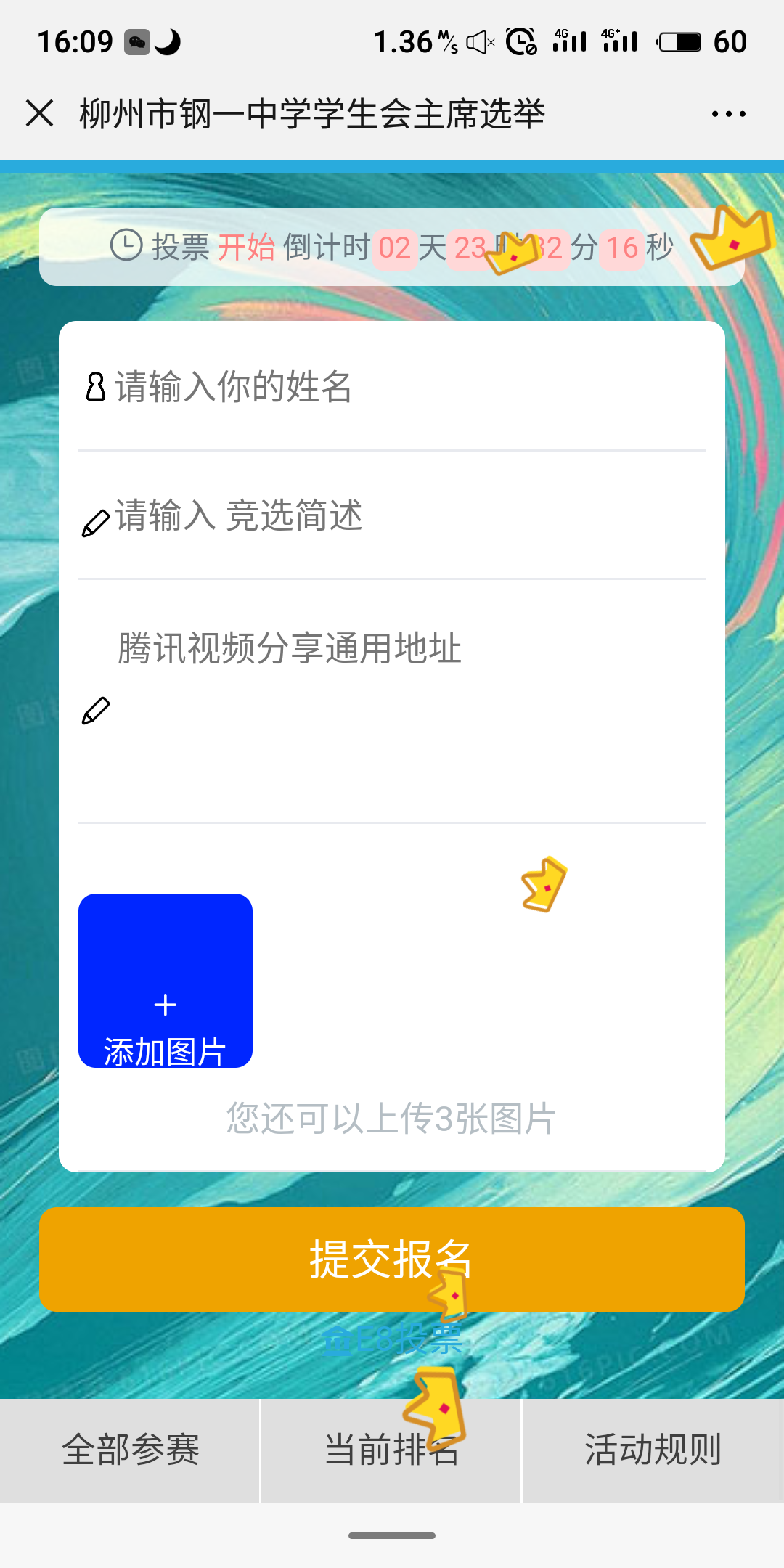Close the student election page
Image resolution: width=784 pixels, height=1568 pixels.
click(x=39, y=113)
